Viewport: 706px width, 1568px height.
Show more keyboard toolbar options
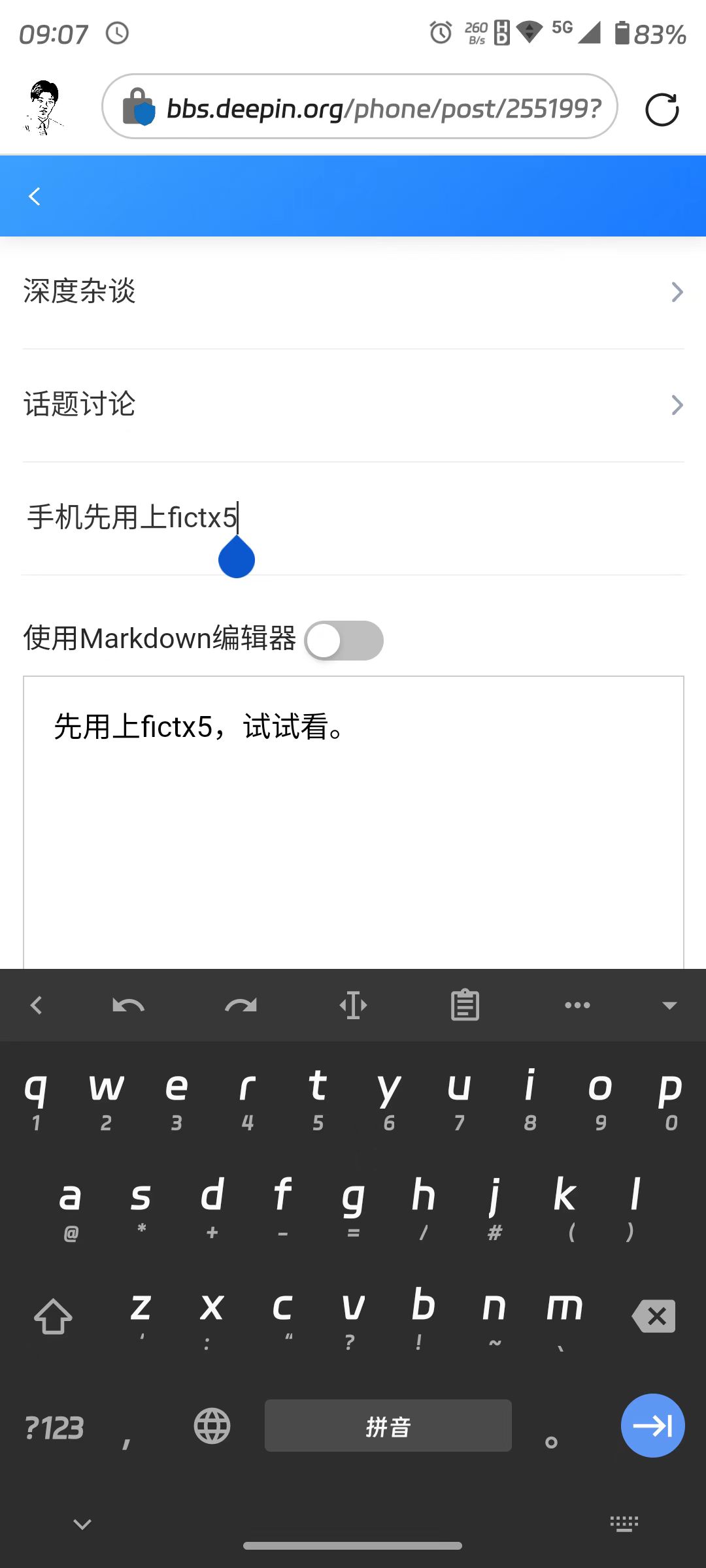[x=577, y=1005]
